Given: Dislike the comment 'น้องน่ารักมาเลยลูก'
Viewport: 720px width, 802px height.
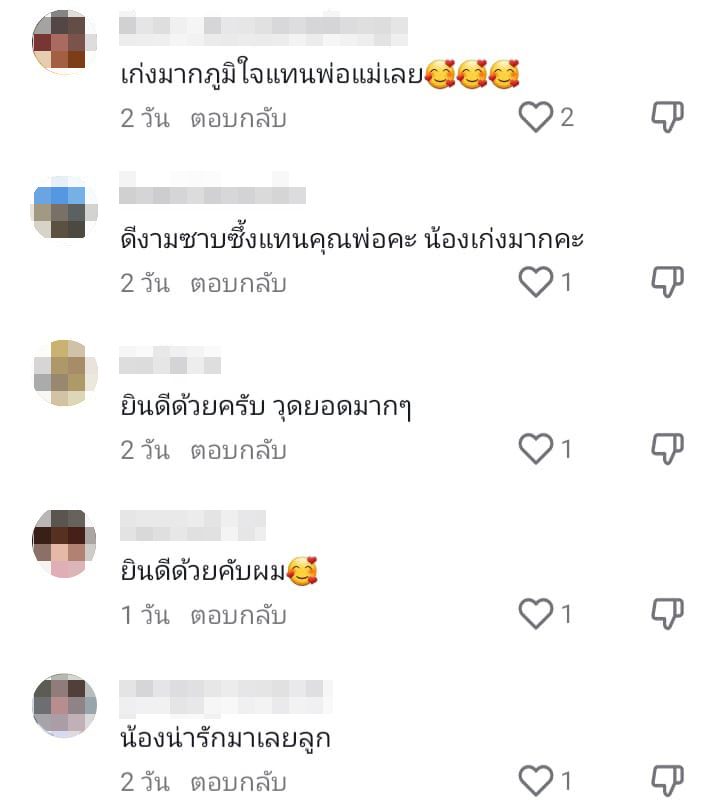Looking at the screenshot, I should pos(667,779).
